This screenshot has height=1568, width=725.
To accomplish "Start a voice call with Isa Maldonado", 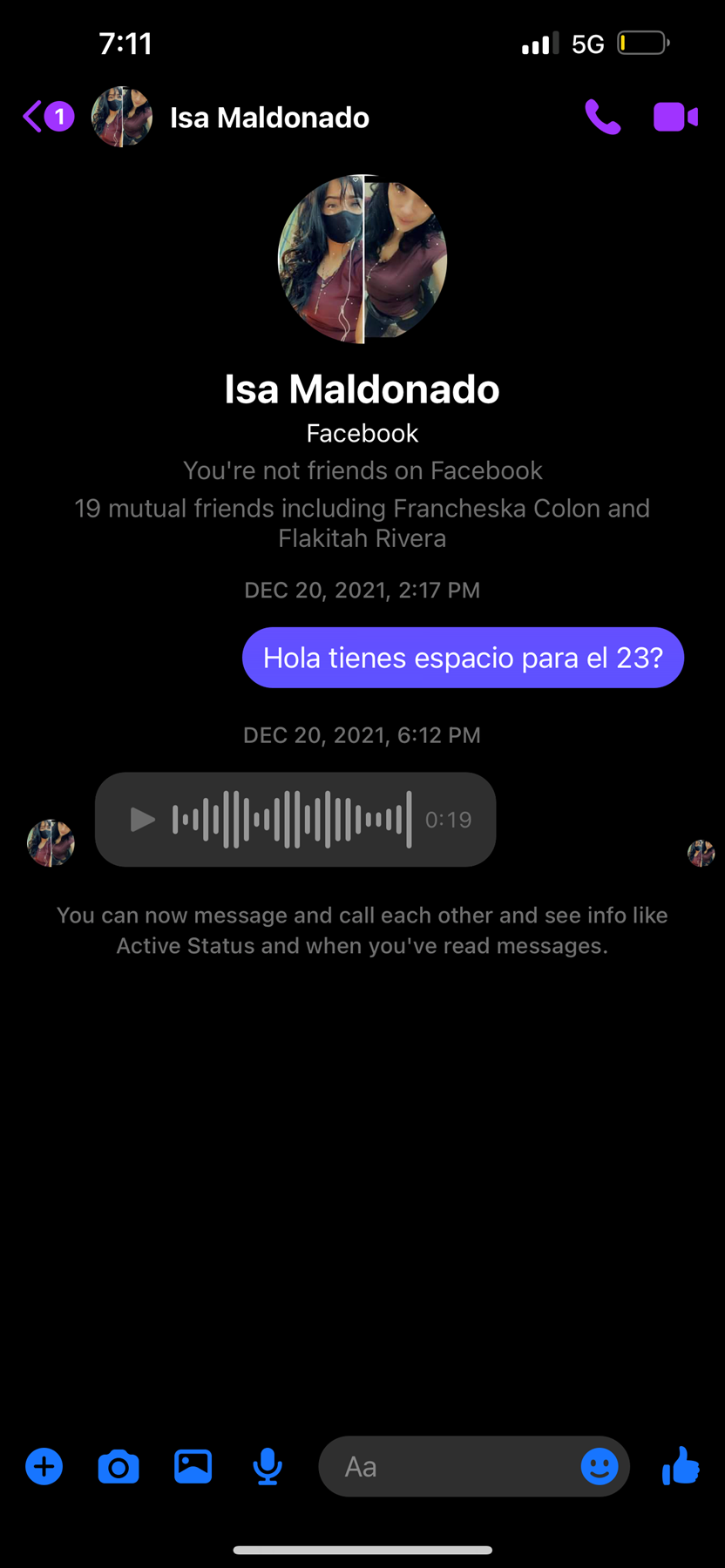I will pos(602,117).
